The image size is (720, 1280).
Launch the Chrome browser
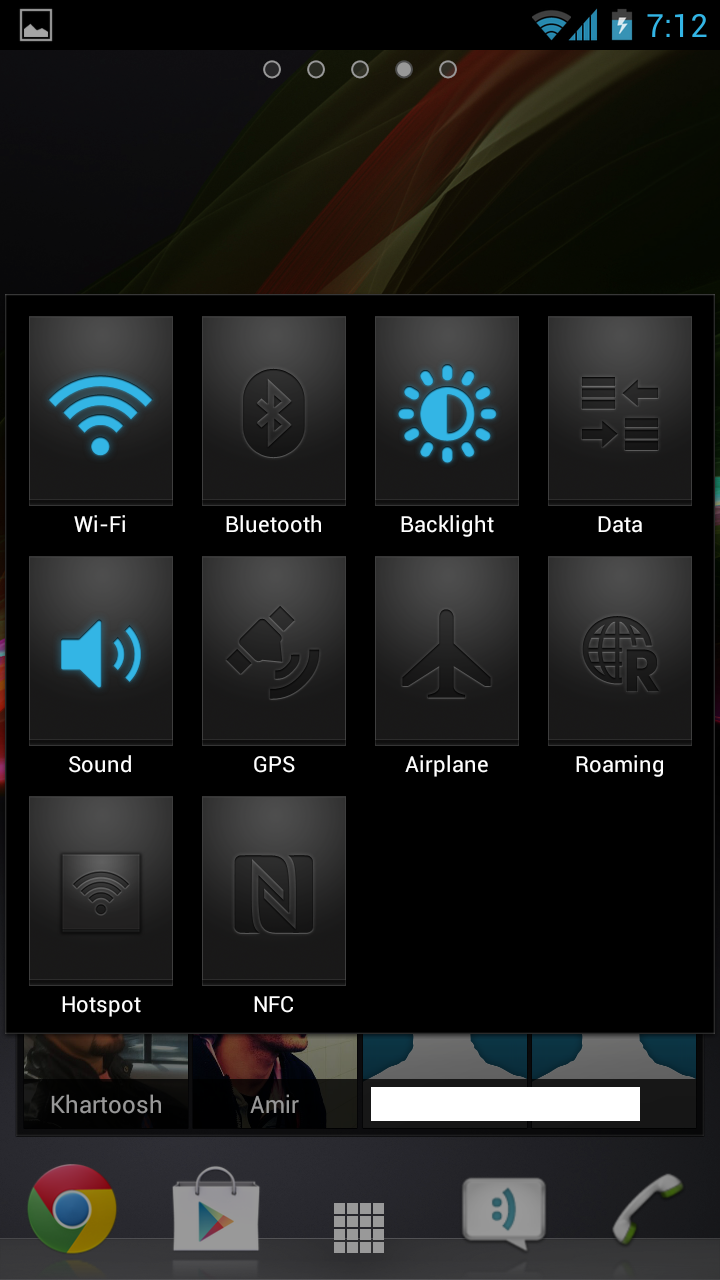click(72, 1208)
